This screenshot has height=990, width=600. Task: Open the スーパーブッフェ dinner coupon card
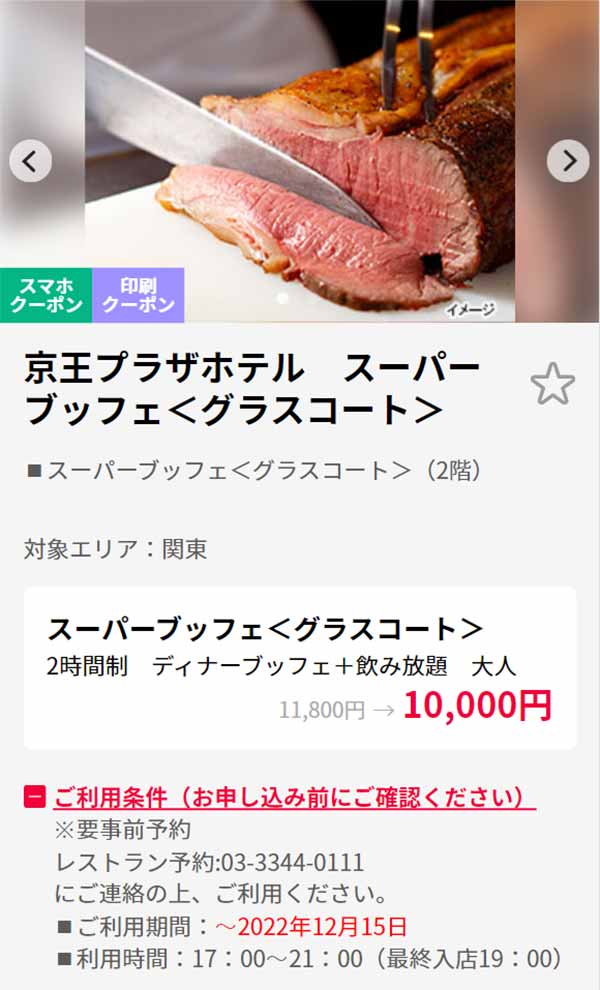[300, 667]
